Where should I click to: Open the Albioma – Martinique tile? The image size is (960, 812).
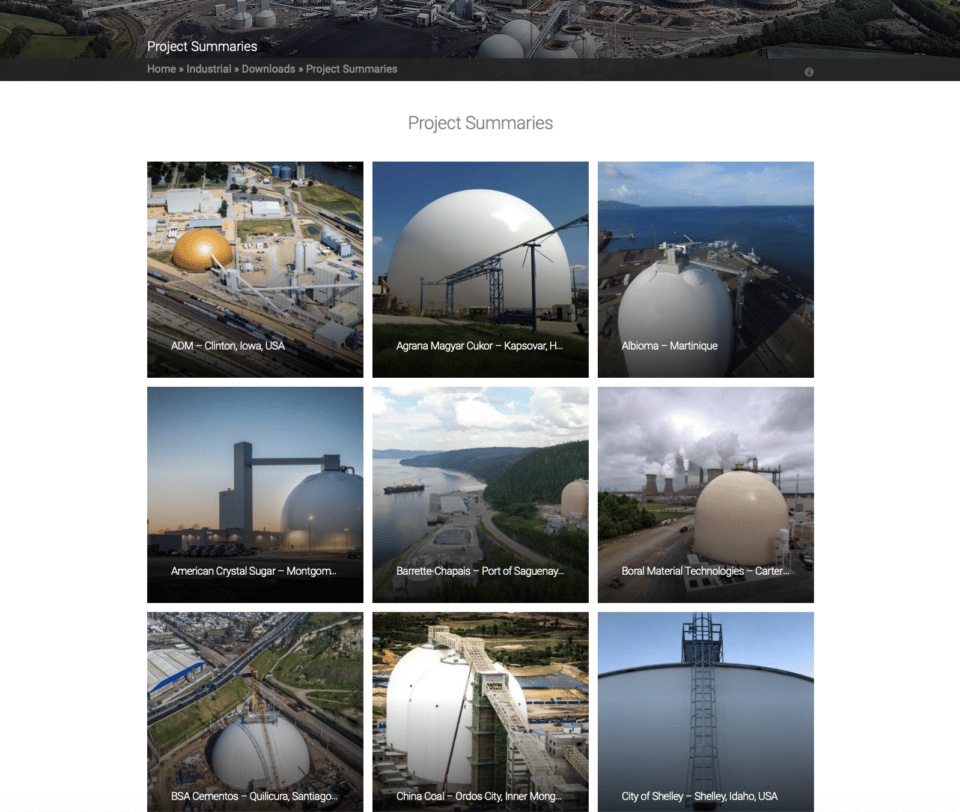click(x=705, y=269)
